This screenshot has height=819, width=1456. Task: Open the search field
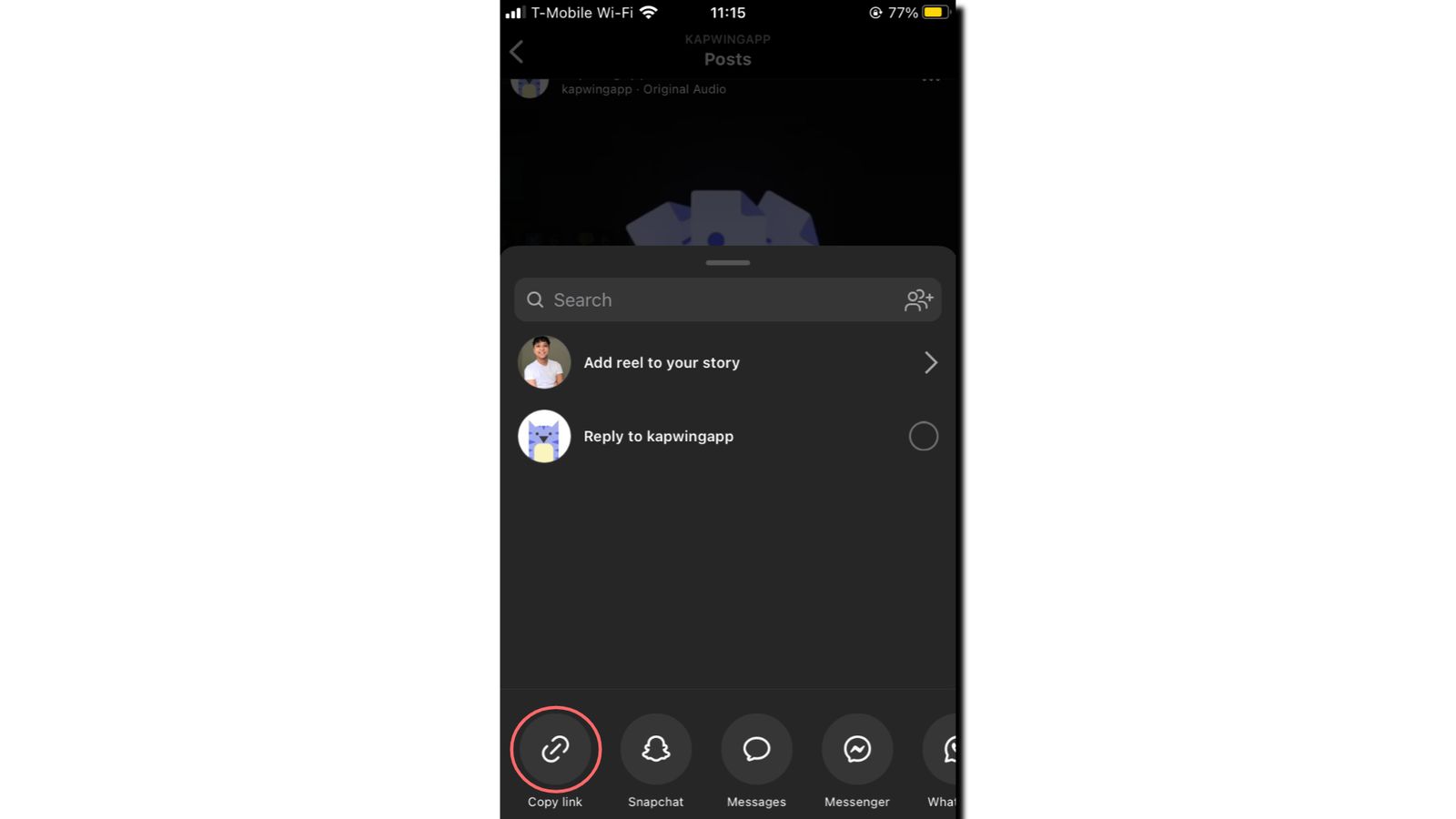tap(710, 300)
